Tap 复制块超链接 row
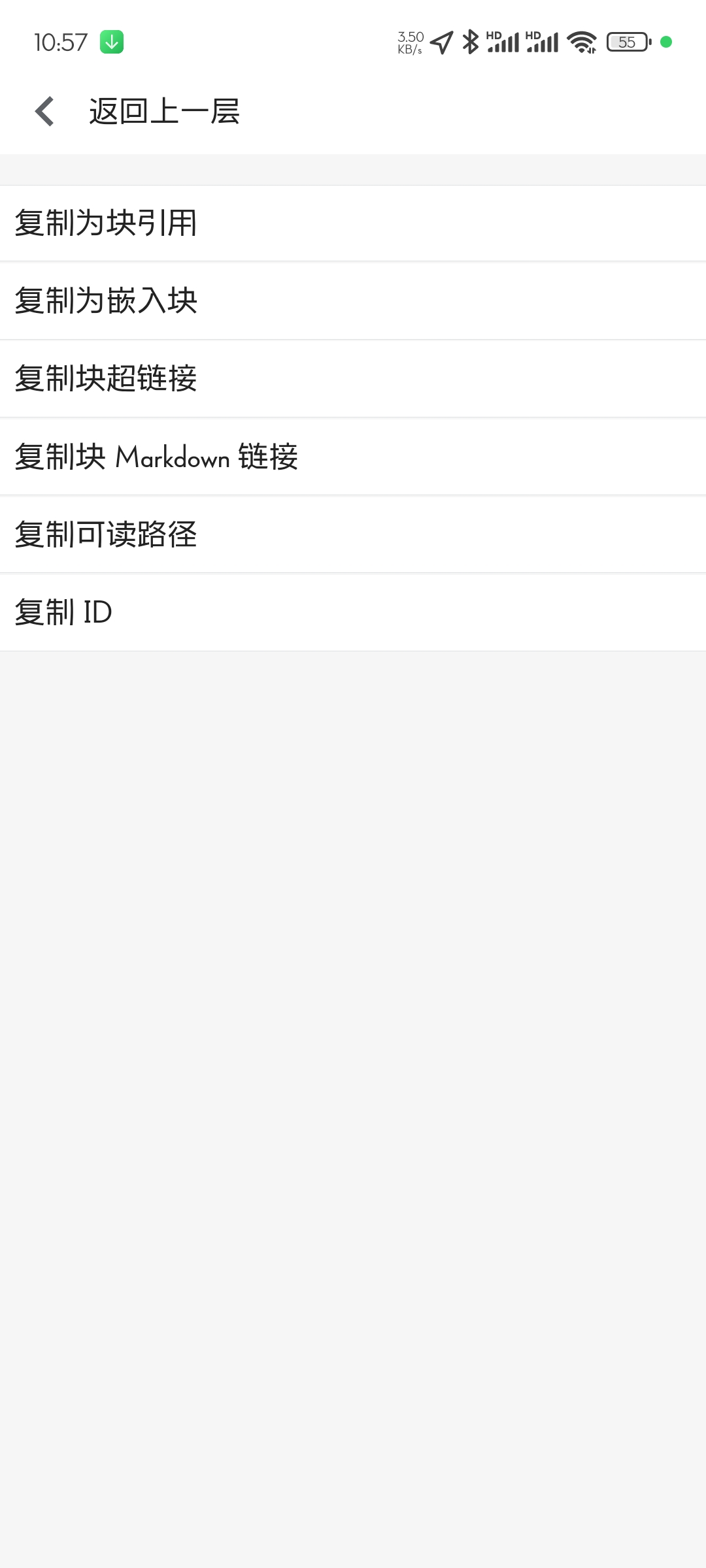 tap(353, 379)
